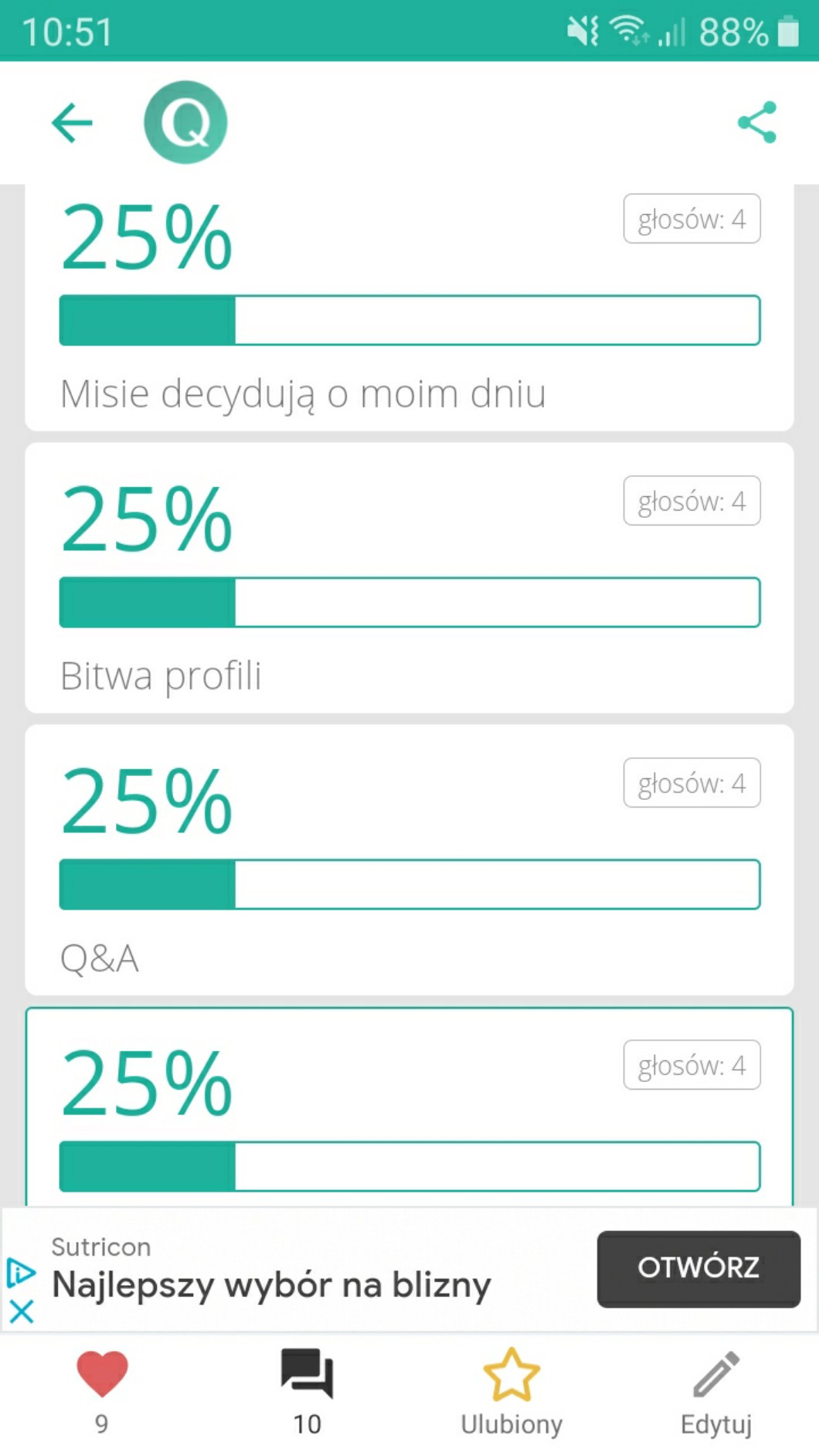Open the Q profile avatar

(185, 123)
